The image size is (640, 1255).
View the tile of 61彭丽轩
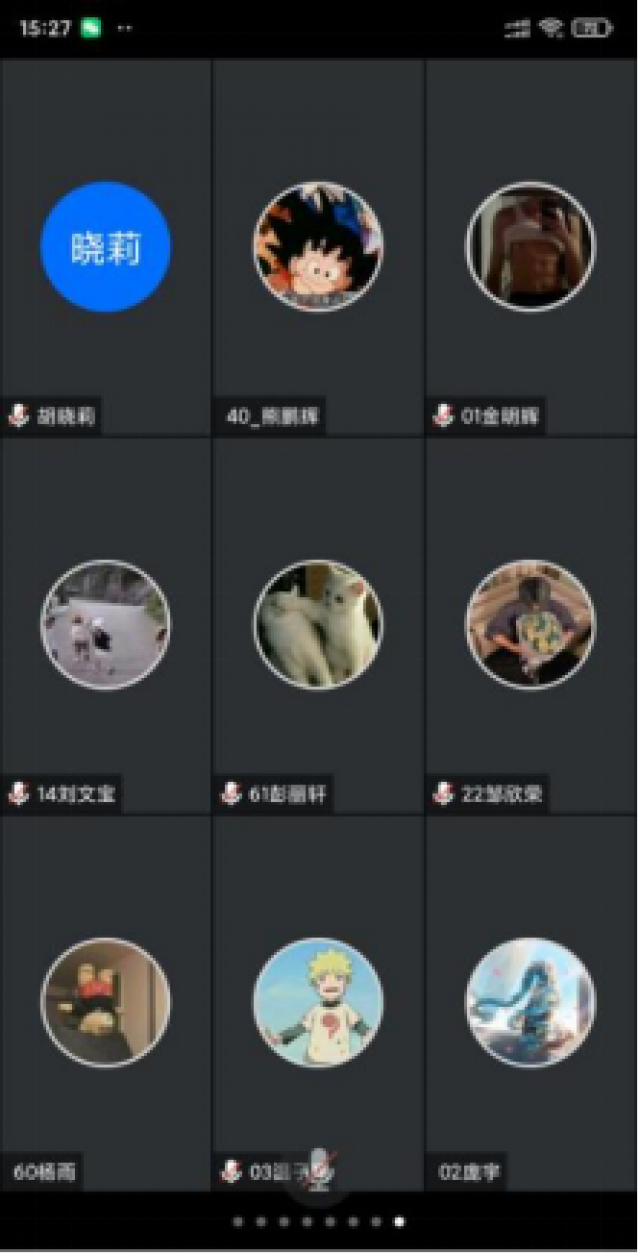(x=318, y=624)
